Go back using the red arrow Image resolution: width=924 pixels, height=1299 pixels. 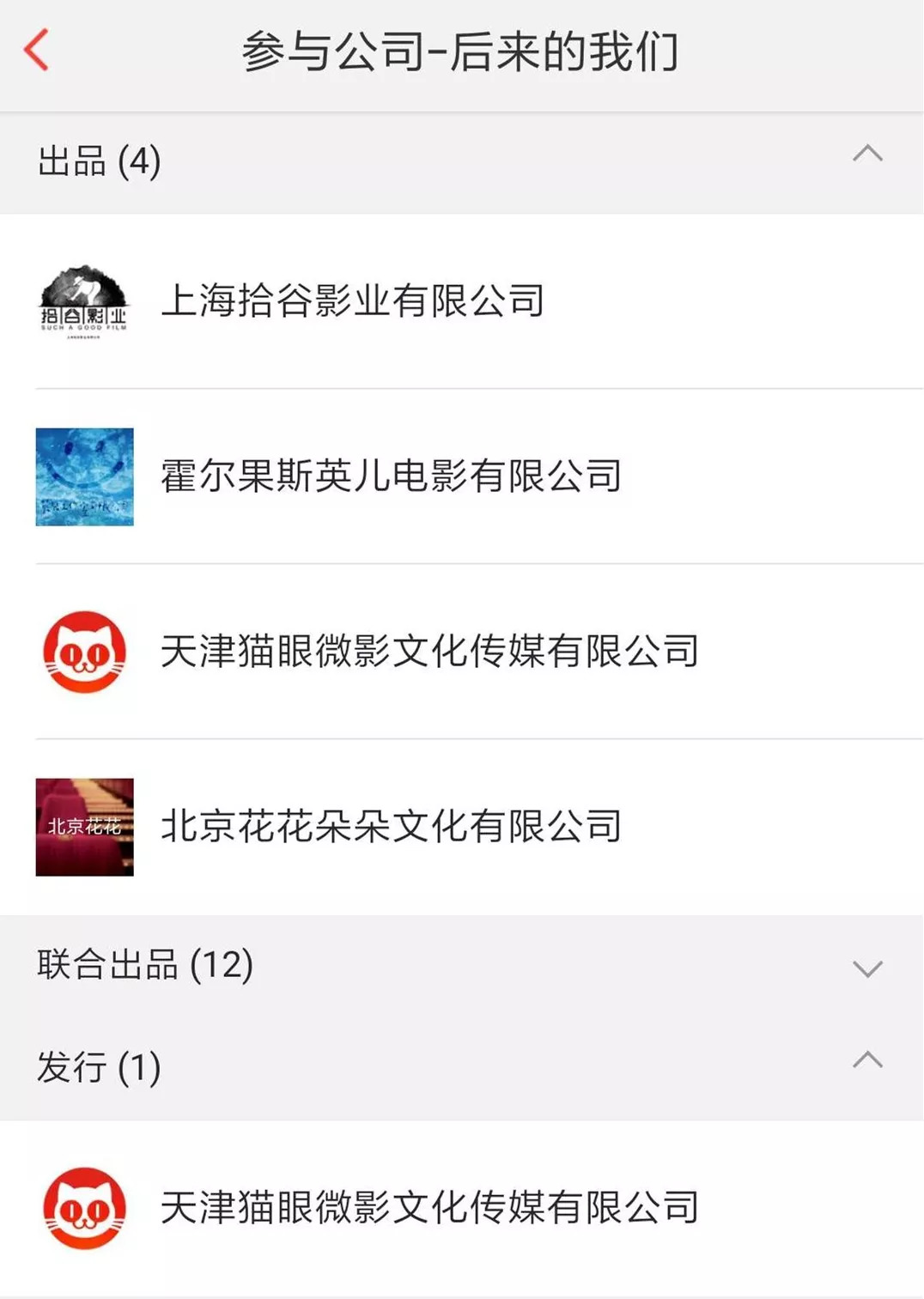[x=36, y=50]
